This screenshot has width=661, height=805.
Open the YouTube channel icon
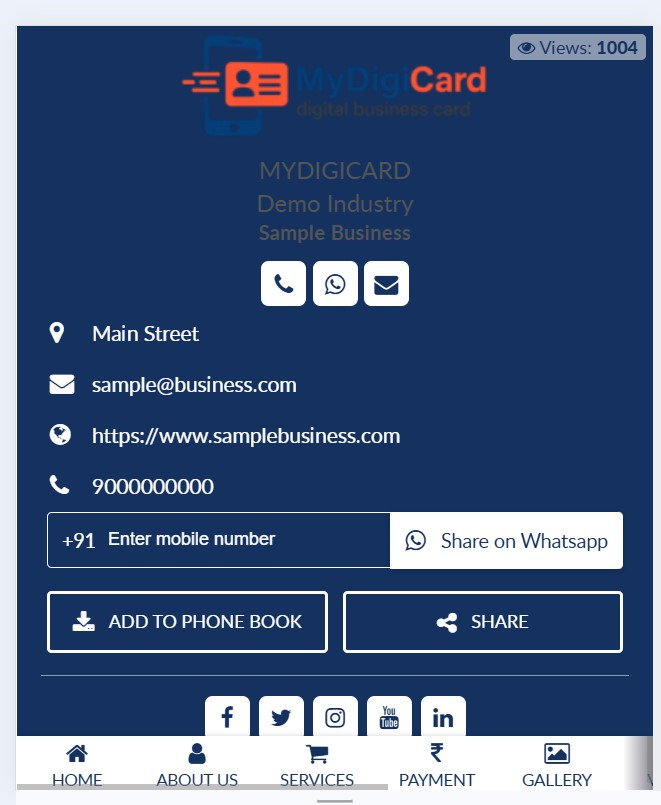pyautogui.click(x=389, y=717)
